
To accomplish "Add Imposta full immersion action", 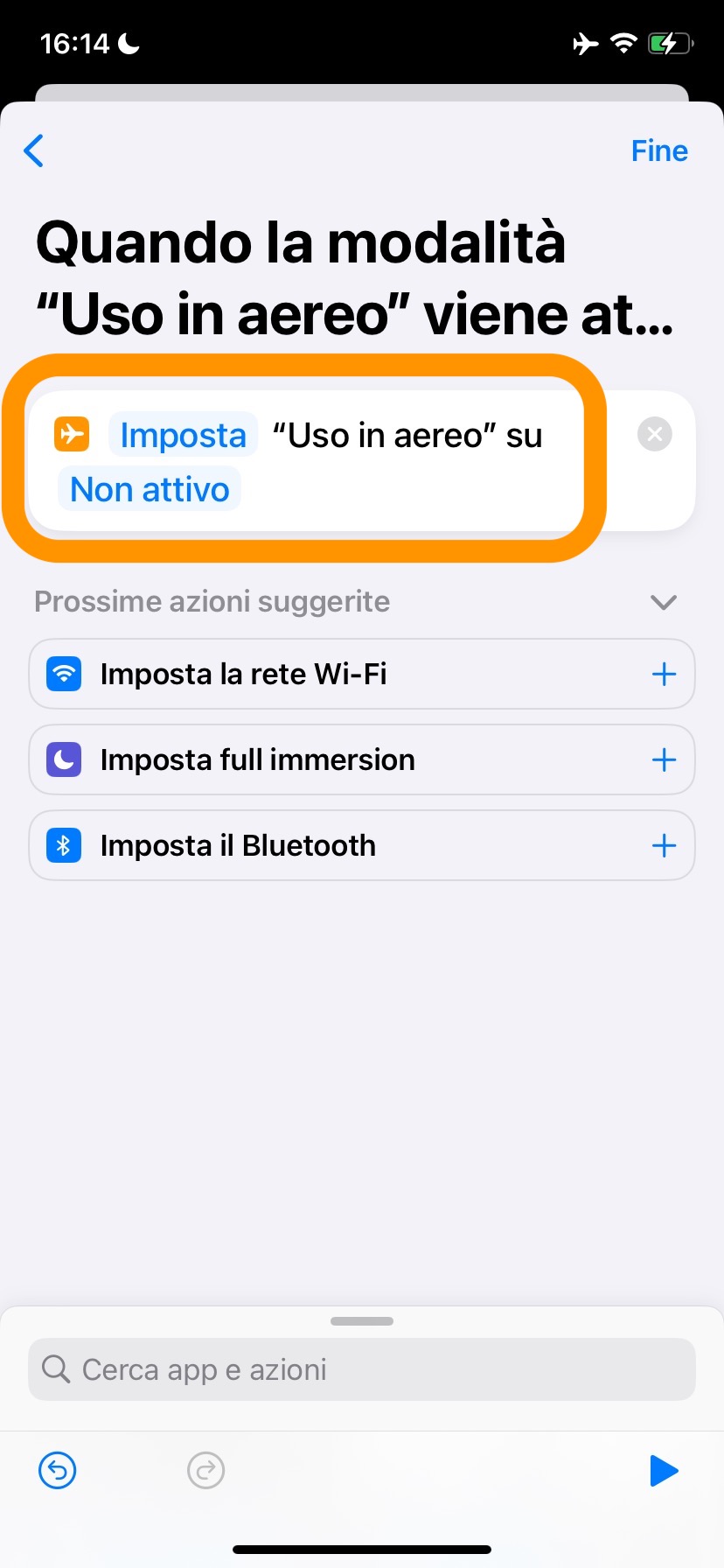I will (664, 759).
